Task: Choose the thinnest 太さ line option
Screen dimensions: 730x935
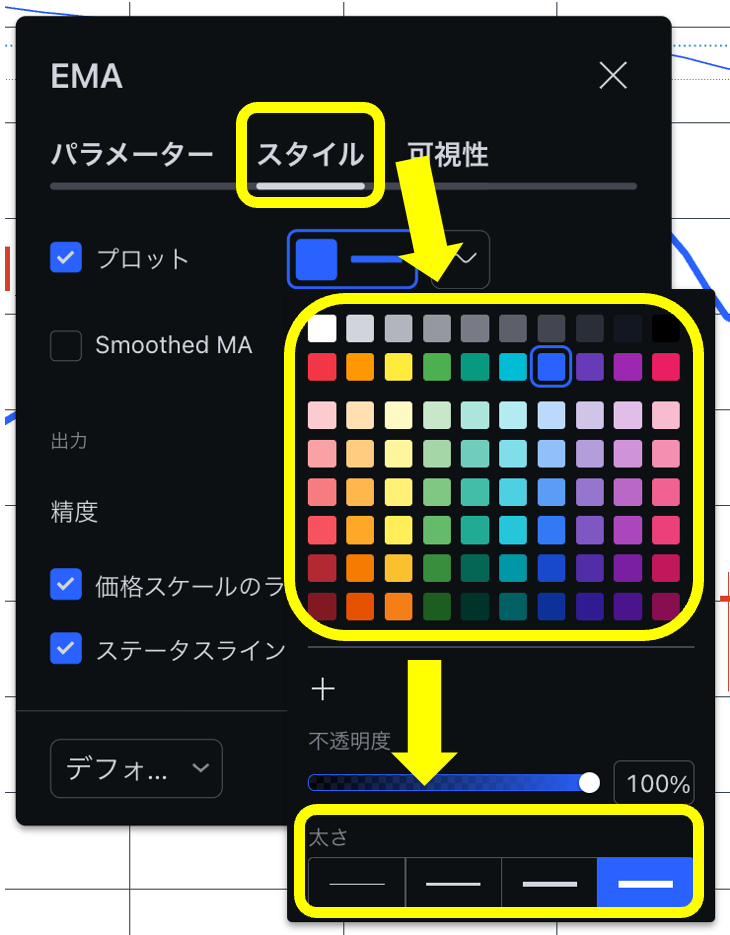Action: [x=356, y=884]
